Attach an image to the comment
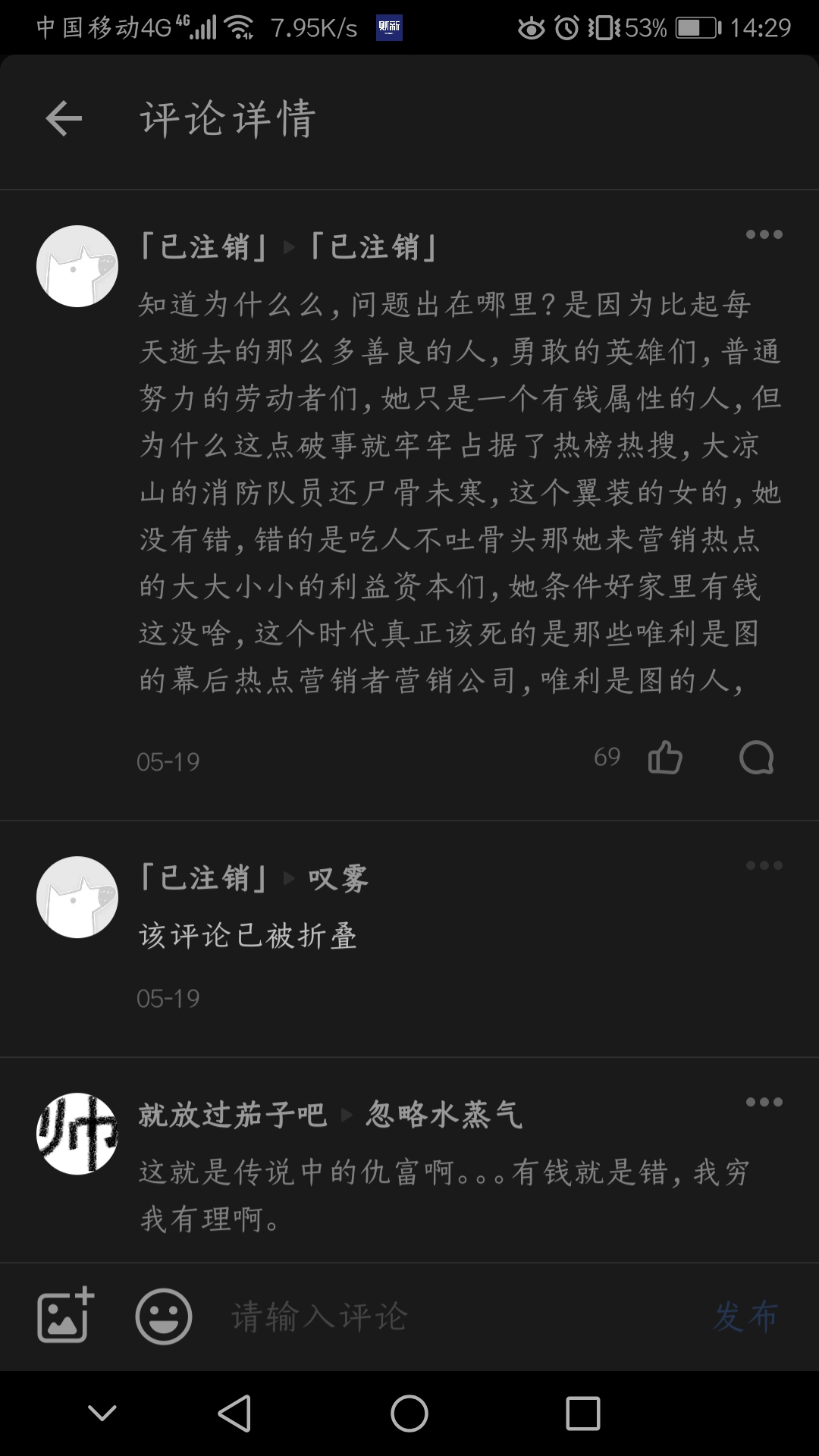 click(x=65, y=1316)
